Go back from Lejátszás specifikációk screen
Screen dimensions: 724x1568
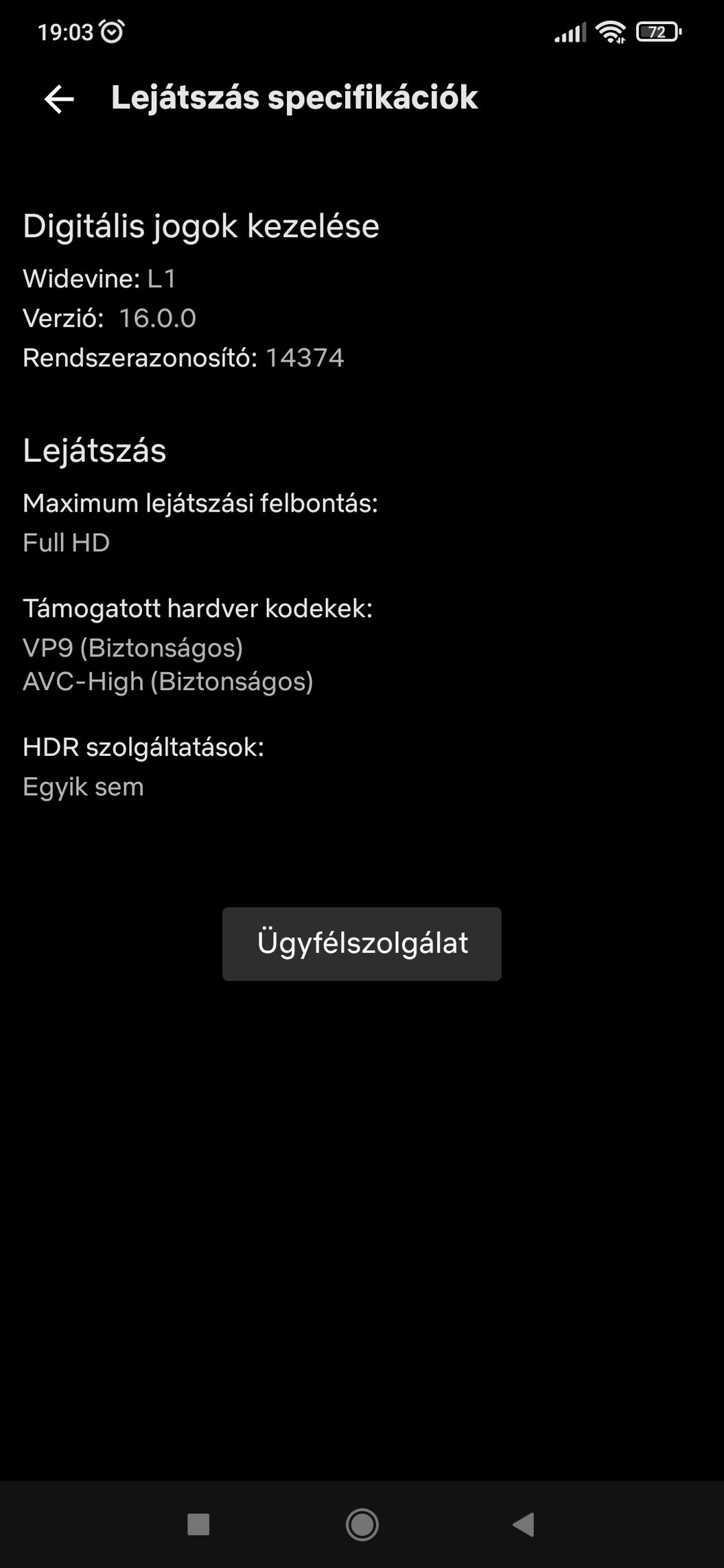click(59, 99)
